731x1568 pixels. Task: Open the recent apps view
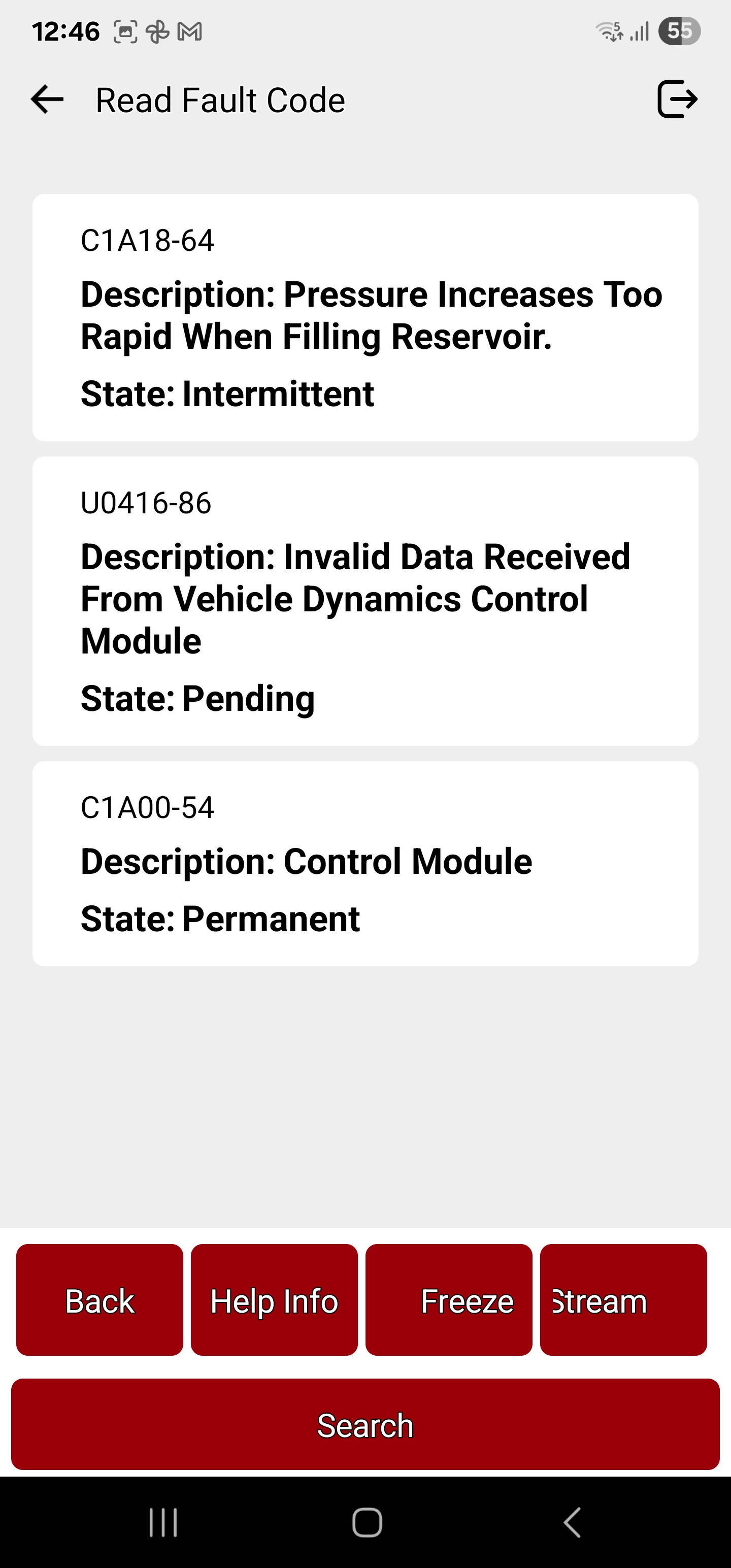coord(163,1523)
